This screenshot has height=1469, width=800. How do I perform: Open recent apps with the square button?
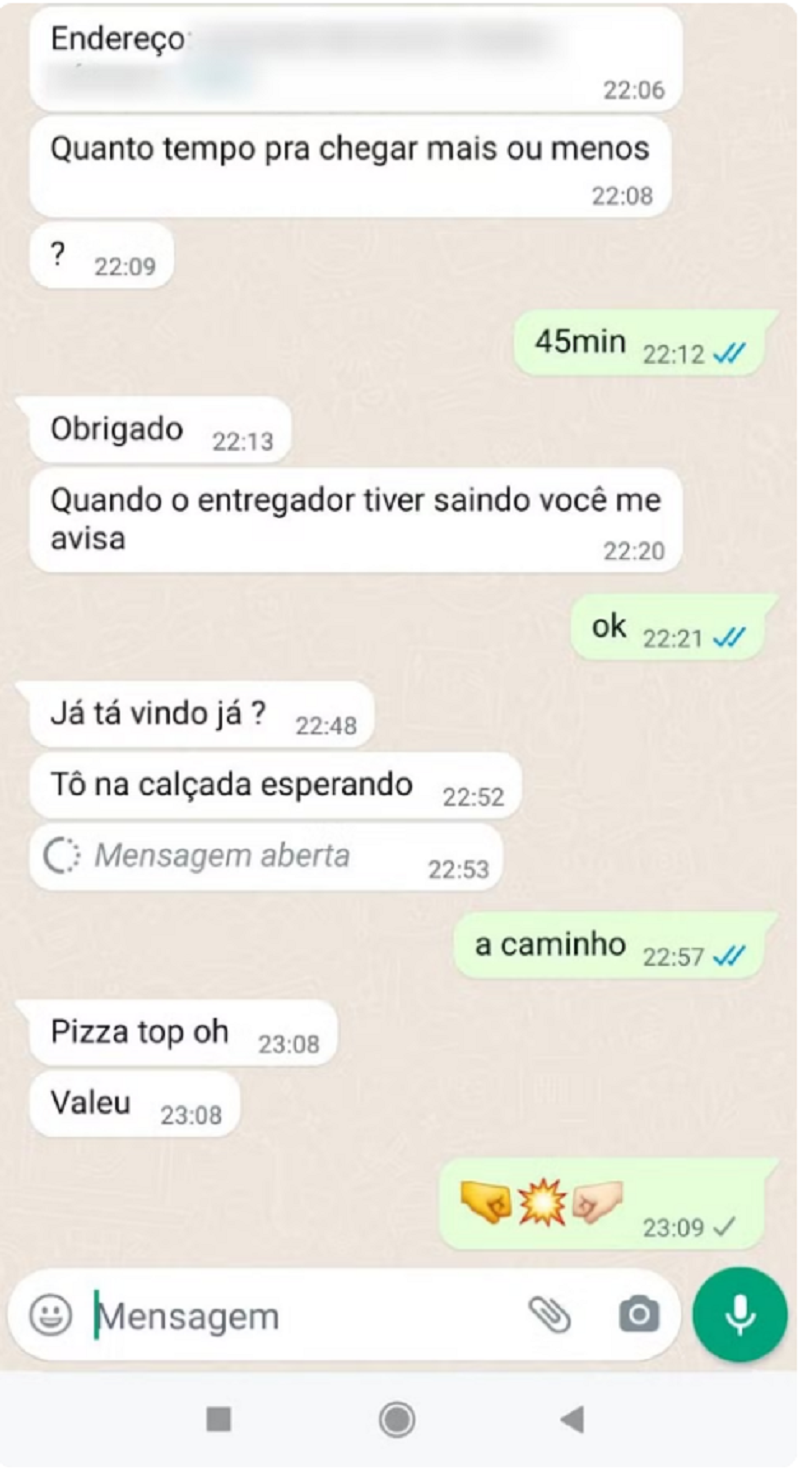(218, 1418)
